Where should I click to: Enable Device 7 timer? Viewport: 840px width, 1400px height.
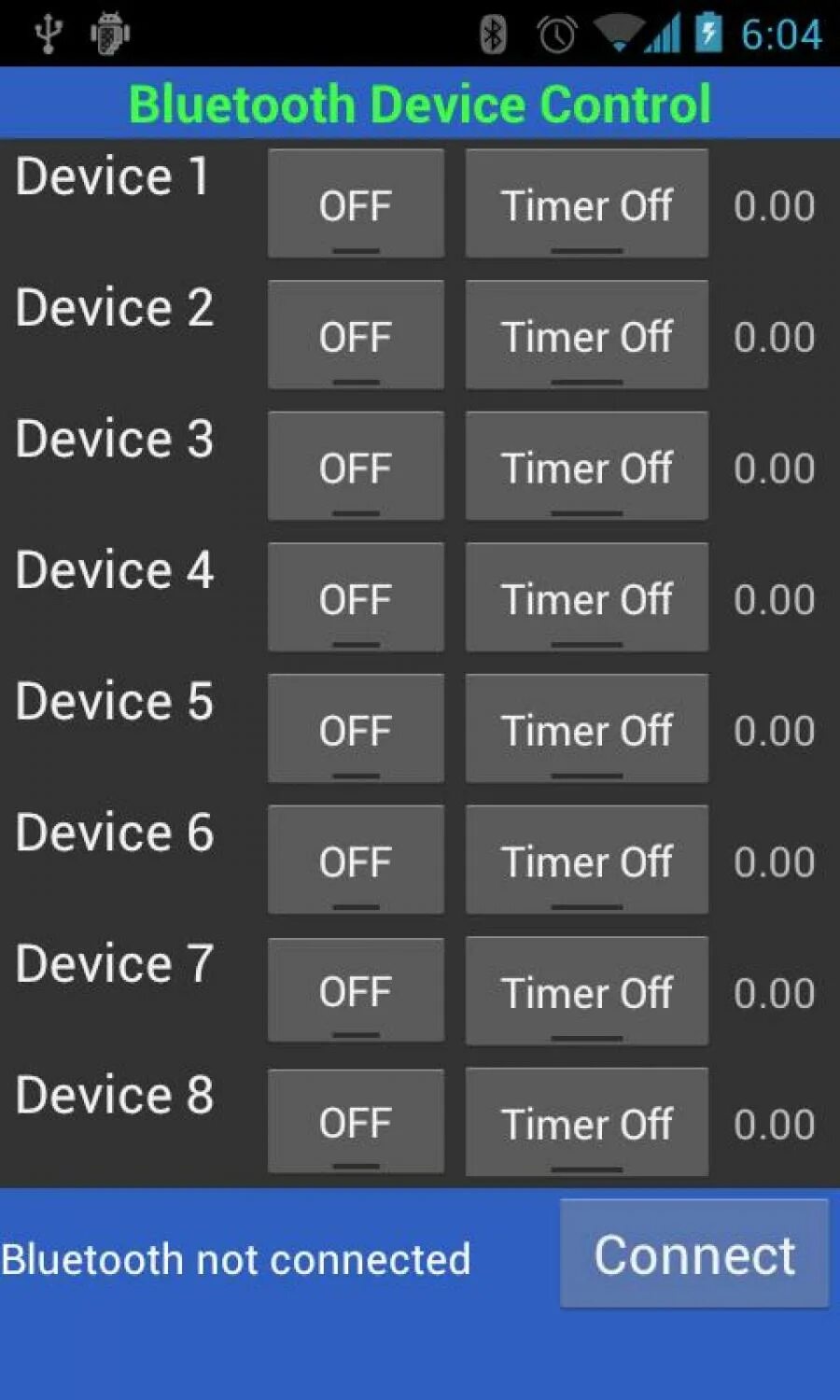point(586,991)
